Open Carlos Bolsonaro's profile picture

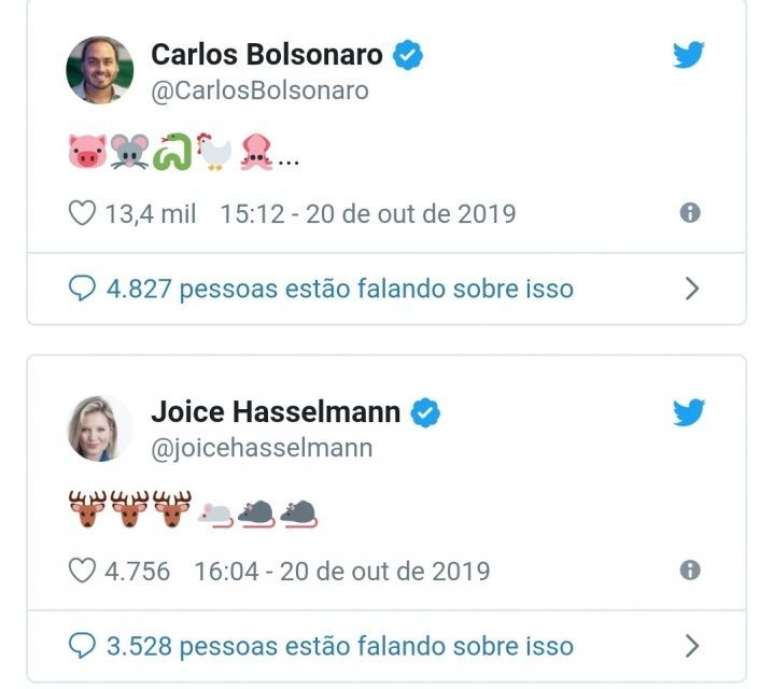point(99,70)
